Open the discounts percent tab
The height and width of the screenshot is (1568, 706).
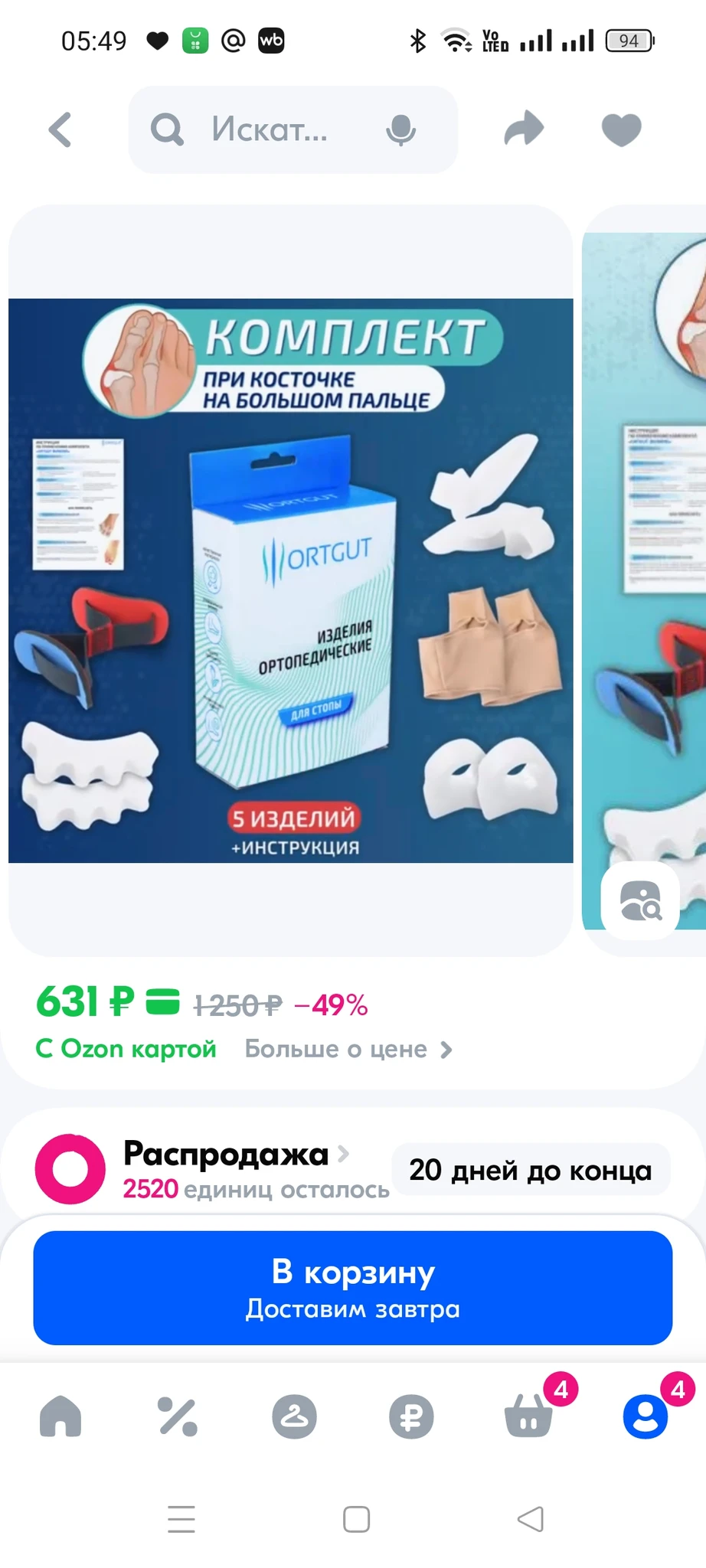click(x=178, y=1416)
